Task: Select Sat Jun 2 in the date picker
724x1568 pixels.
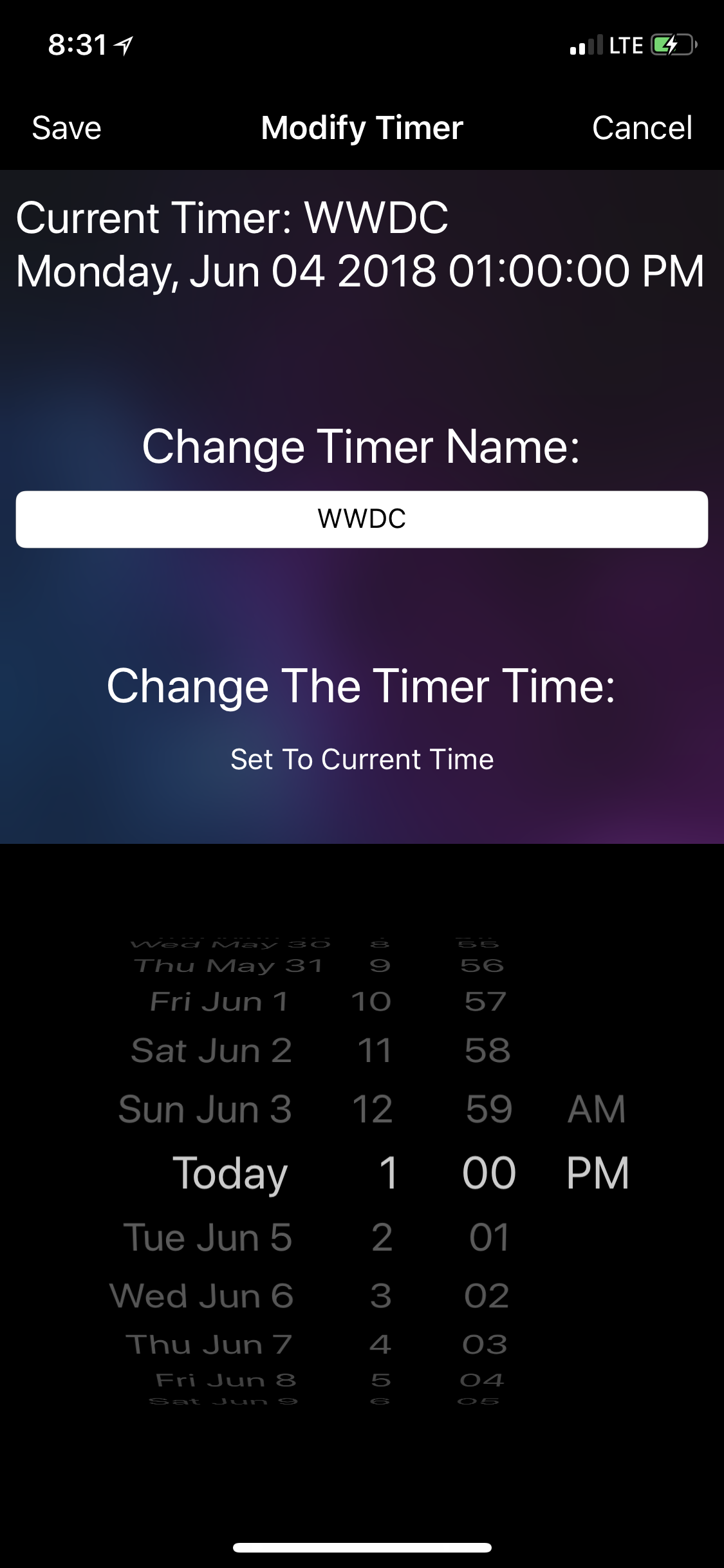Action: coord(211,1050)
